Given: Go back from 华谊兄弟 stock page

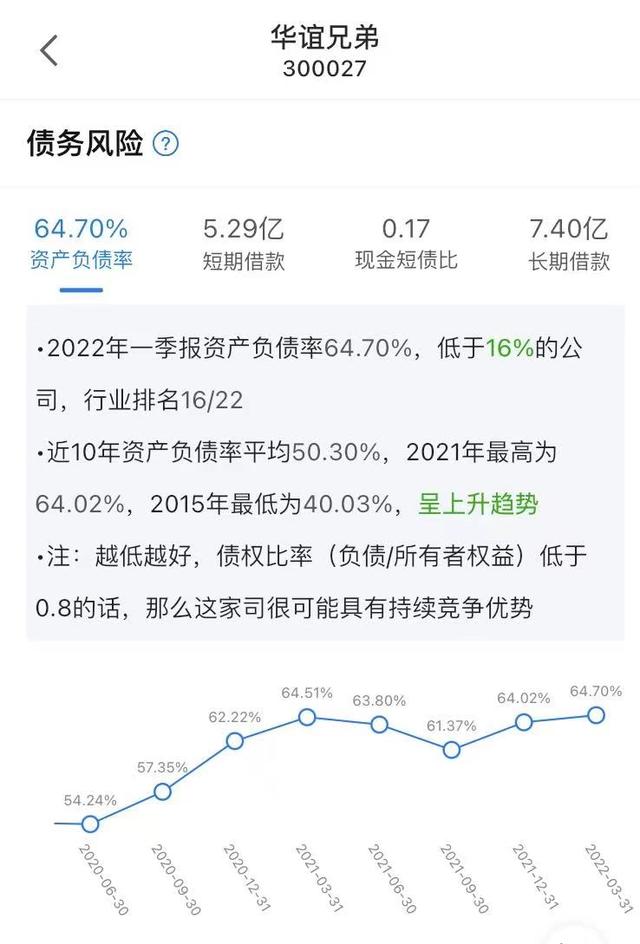Looking at the screenshot, I should 48,50.
